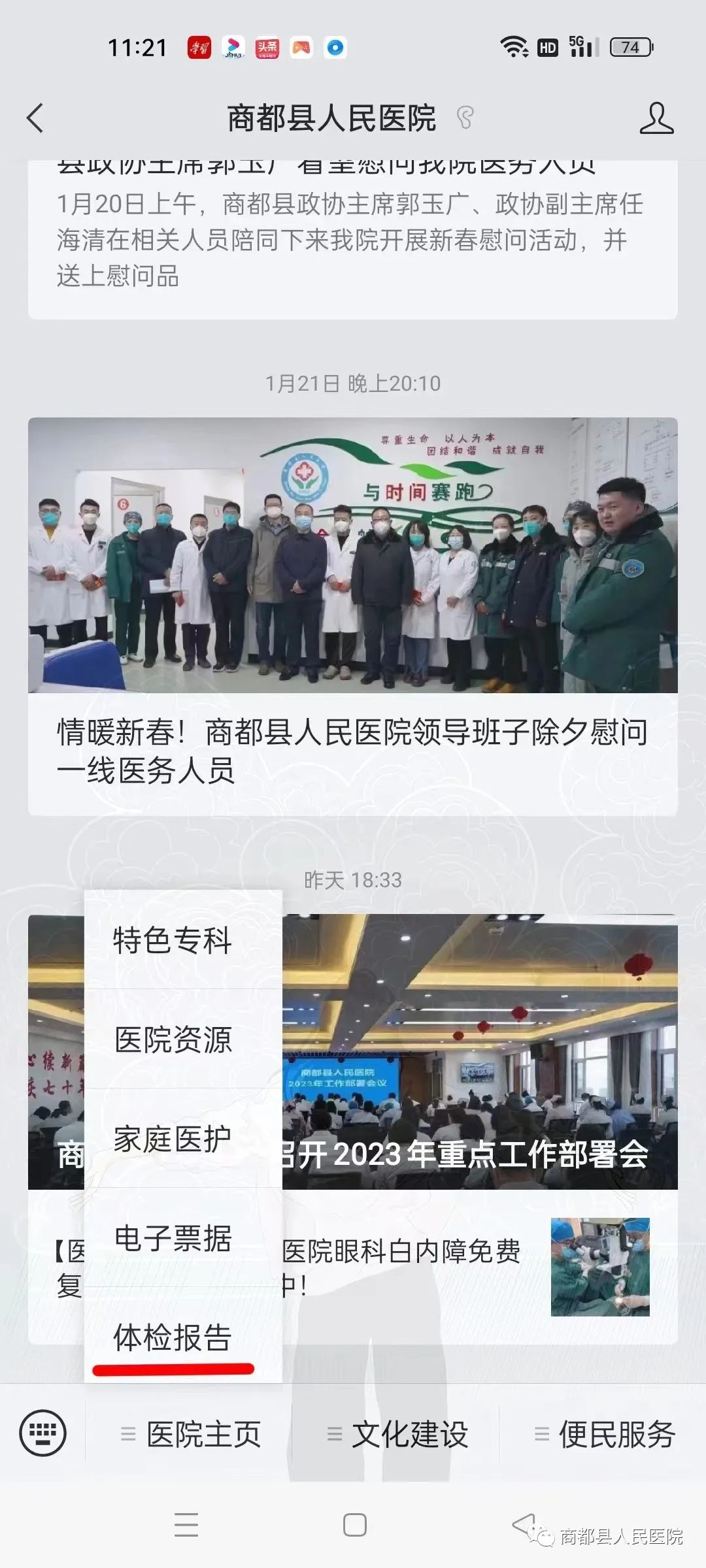Choose 家庭医护 in the menu
Image resolution: width=706 pixels, height=1568 pixels.
click(173, 1139)
